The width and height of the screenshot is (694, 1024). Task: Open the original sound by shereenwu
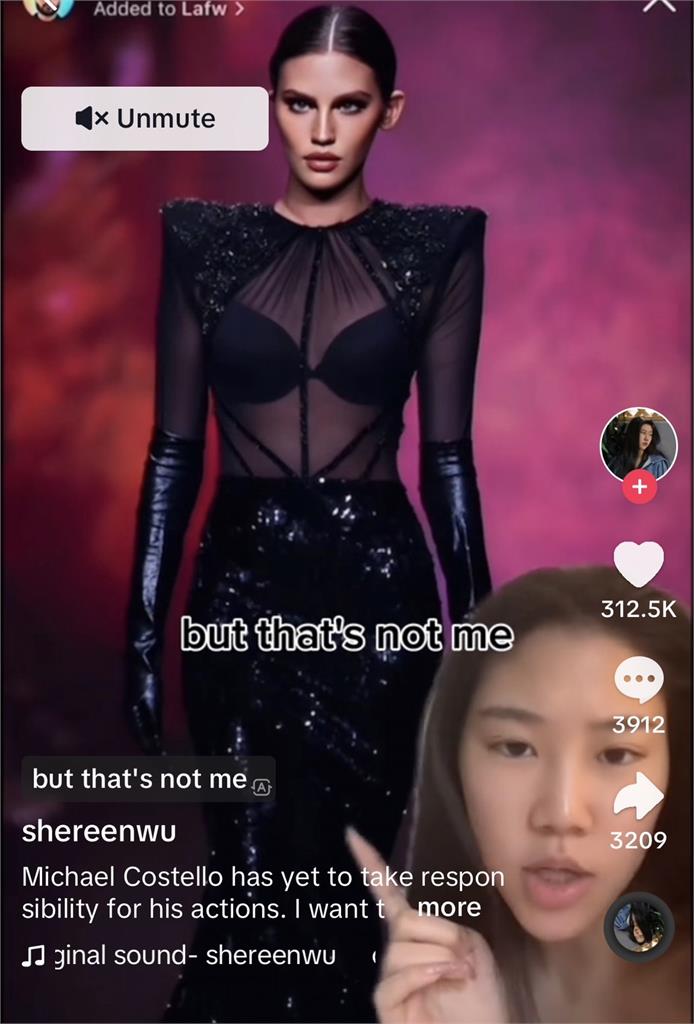(x=180, y=955)
